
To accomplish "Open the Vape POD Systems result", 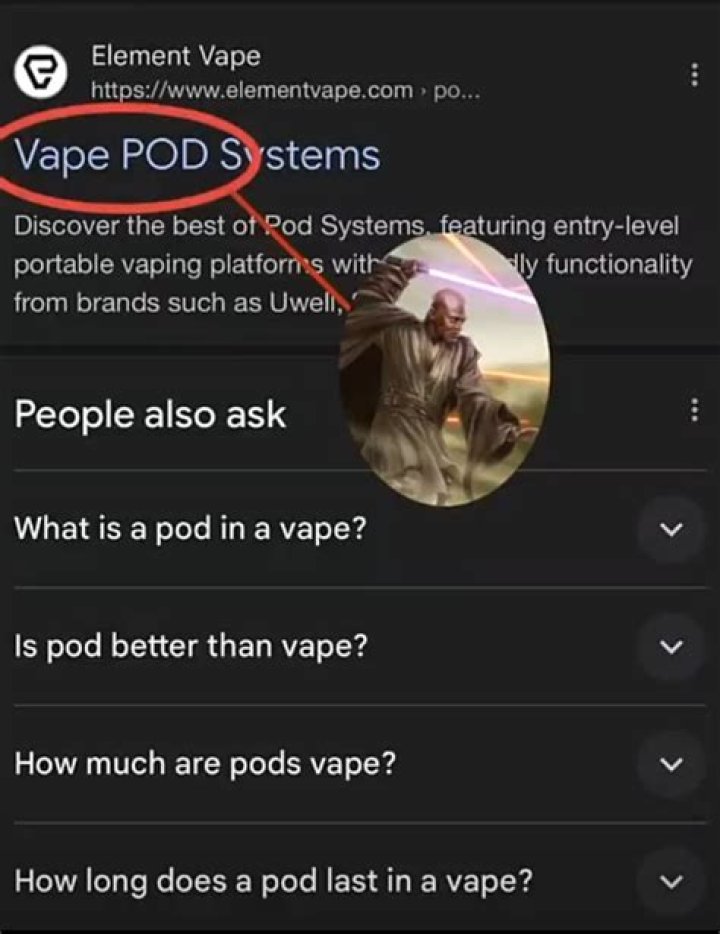I will (x=197, y=155).
